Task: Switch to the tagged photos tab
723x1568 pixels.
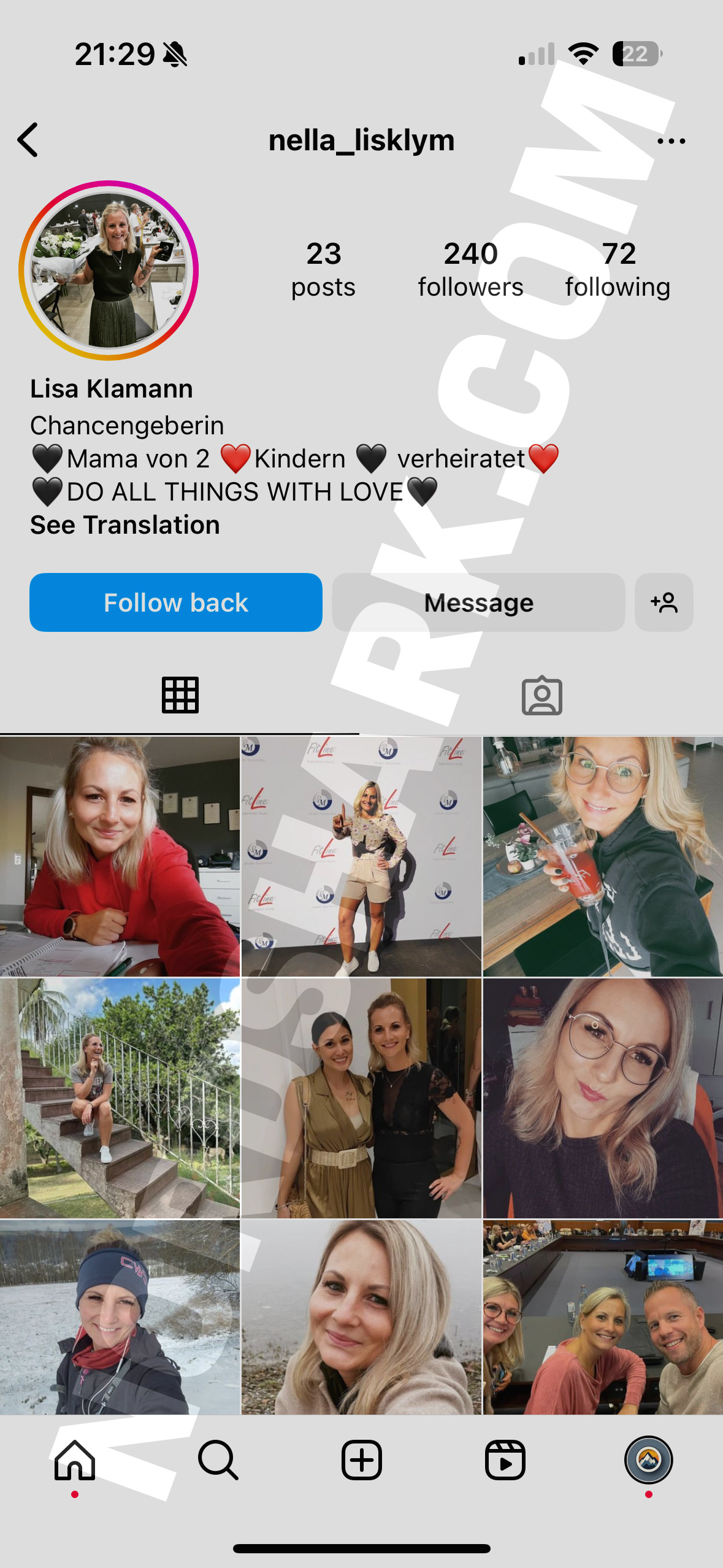Action: (541, 696)
